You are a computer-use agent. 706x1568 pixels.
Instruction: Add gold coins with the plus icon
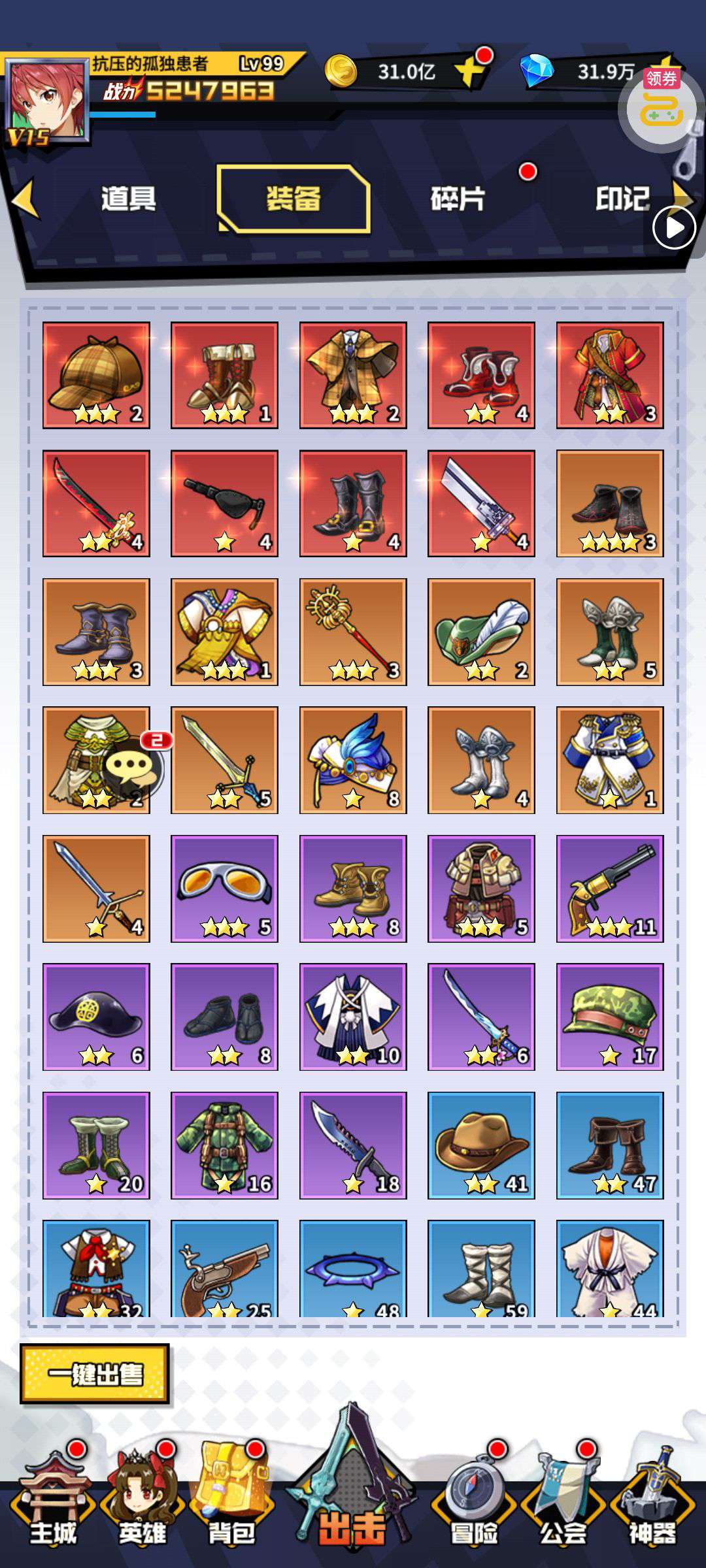(x=471, y=70)
